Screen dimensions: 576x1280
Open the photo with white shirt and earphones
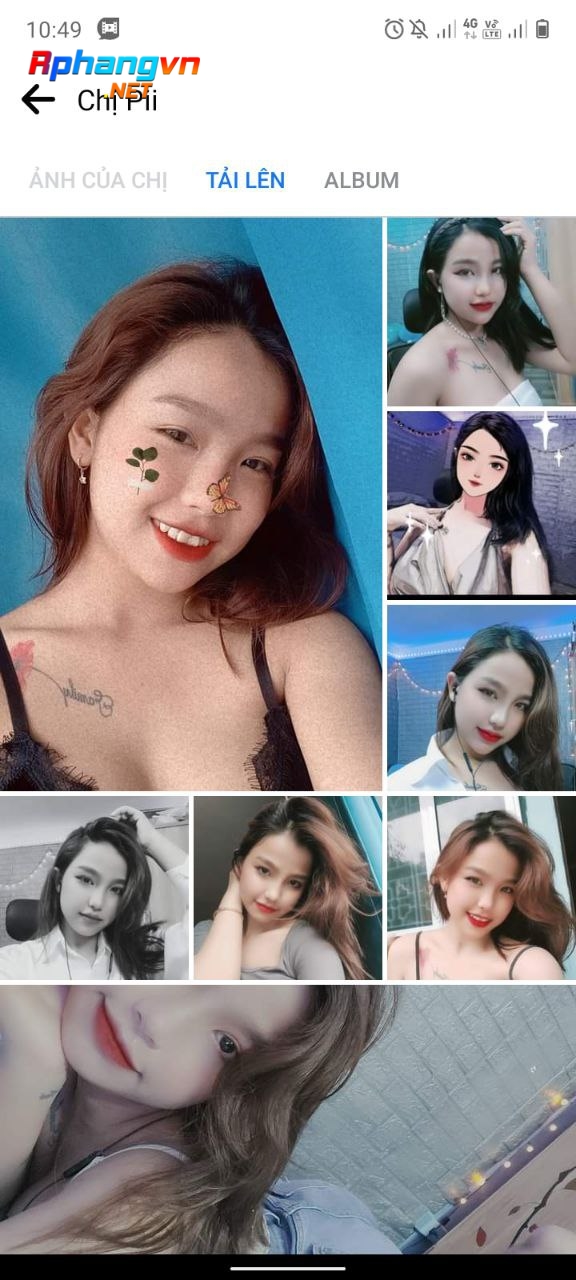tap(482, 698)
